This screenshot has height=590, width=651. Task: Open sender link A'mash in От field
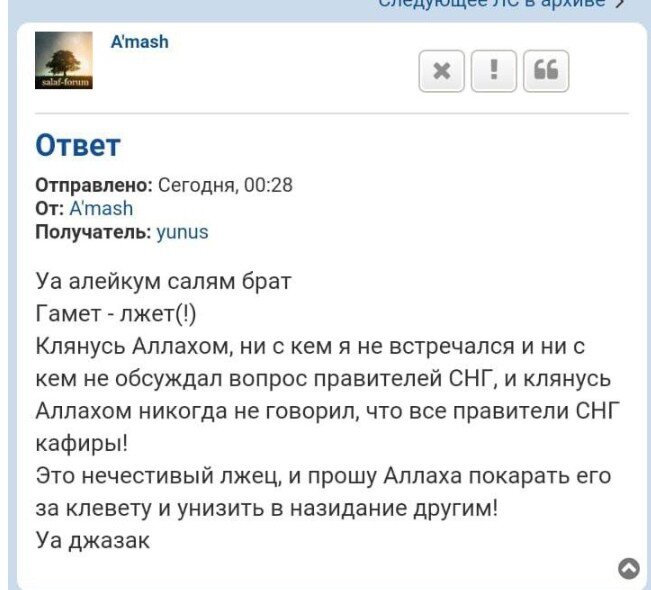coord(101,209)
